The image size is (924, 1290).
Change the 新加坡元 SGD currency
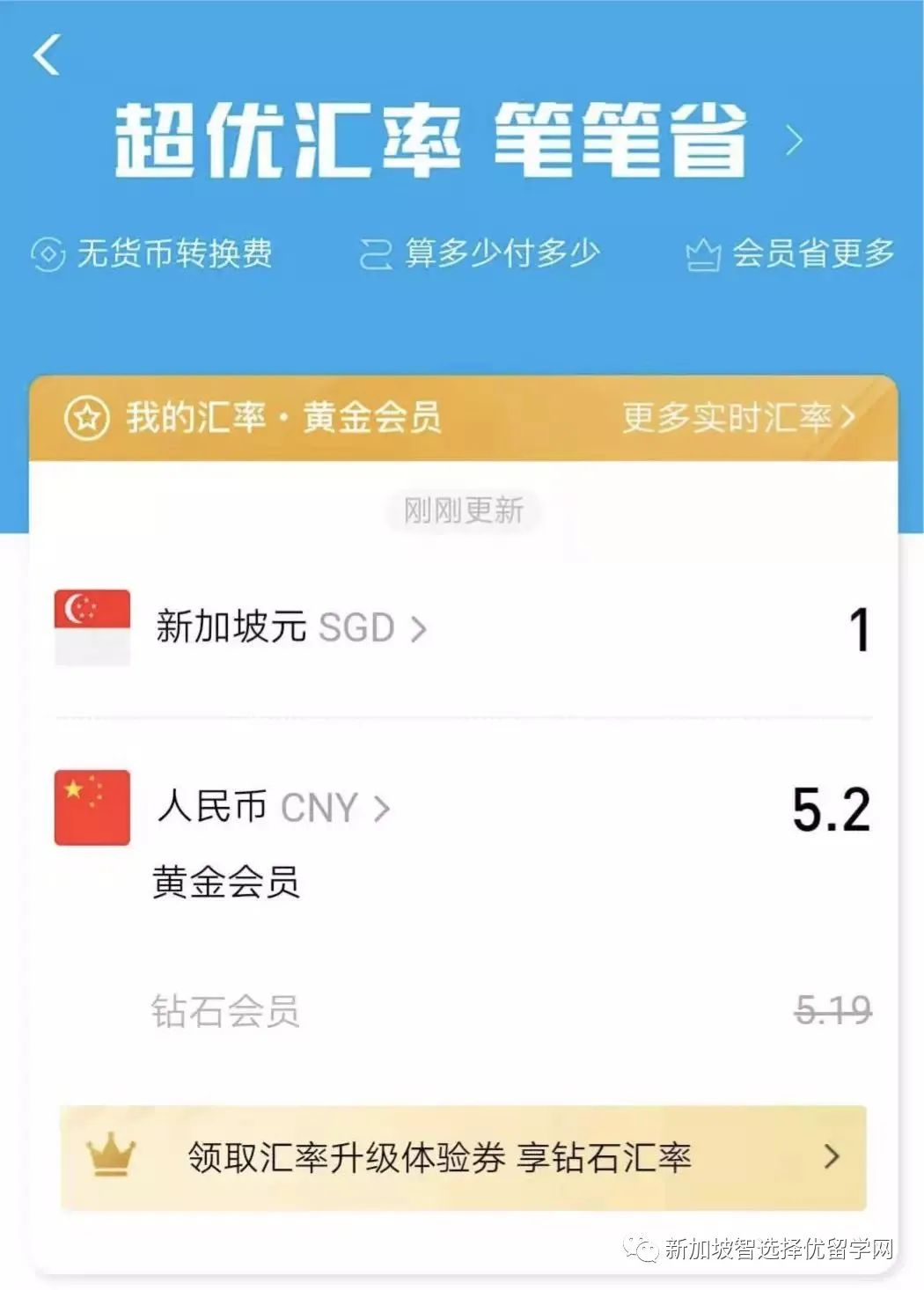pos(290,628)
